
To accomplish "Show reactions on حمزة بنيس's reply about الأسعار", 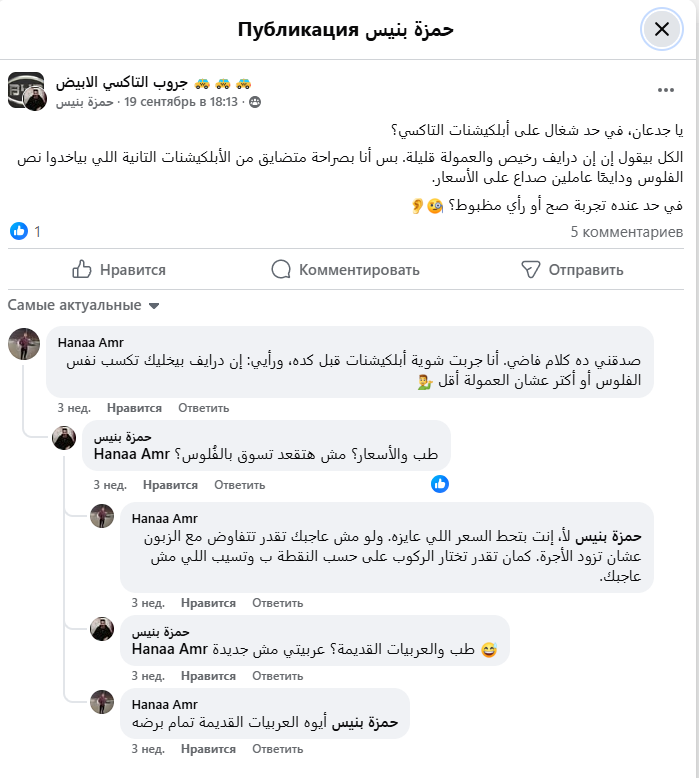I will click(440, 484).
